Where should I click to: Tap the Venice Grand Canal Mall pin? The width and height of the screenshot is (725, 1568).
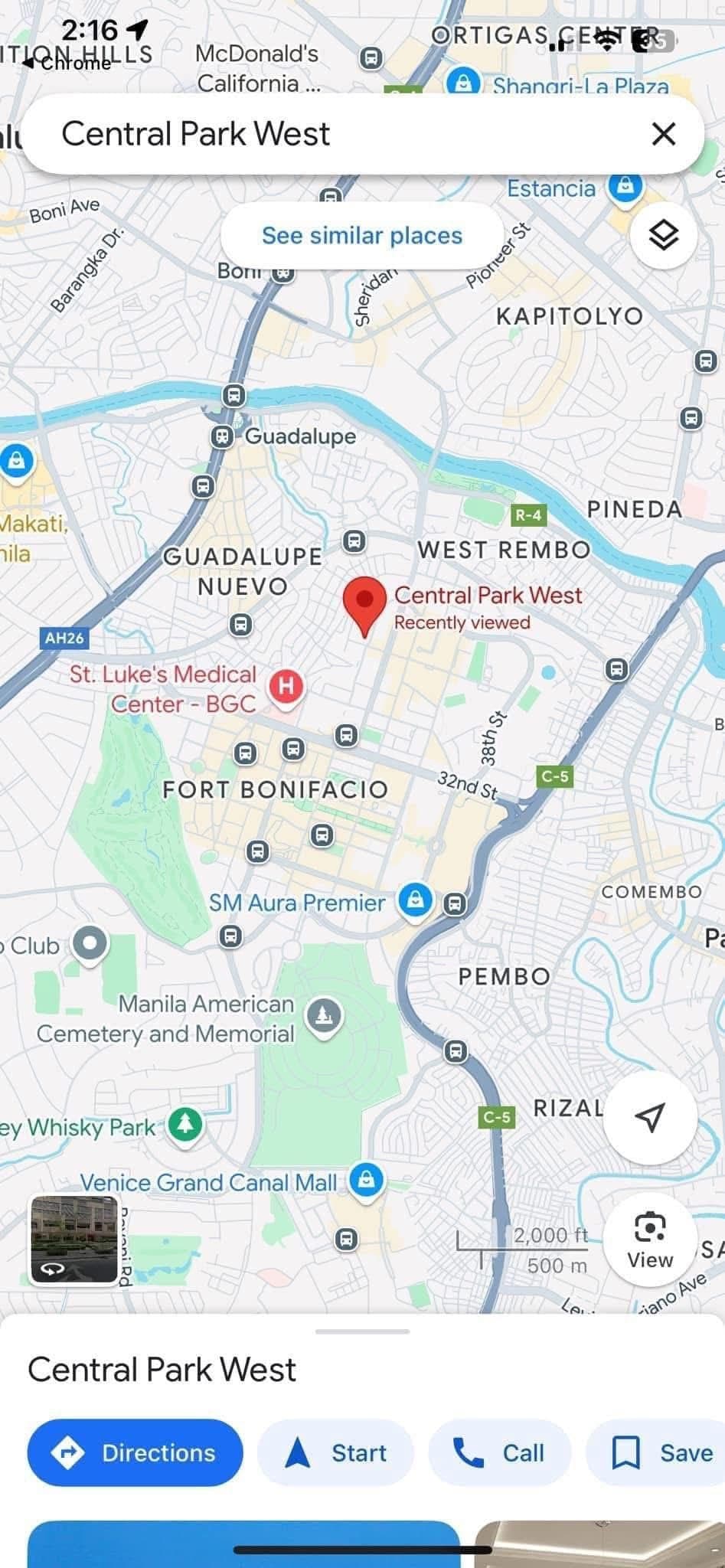point(366,1180)
